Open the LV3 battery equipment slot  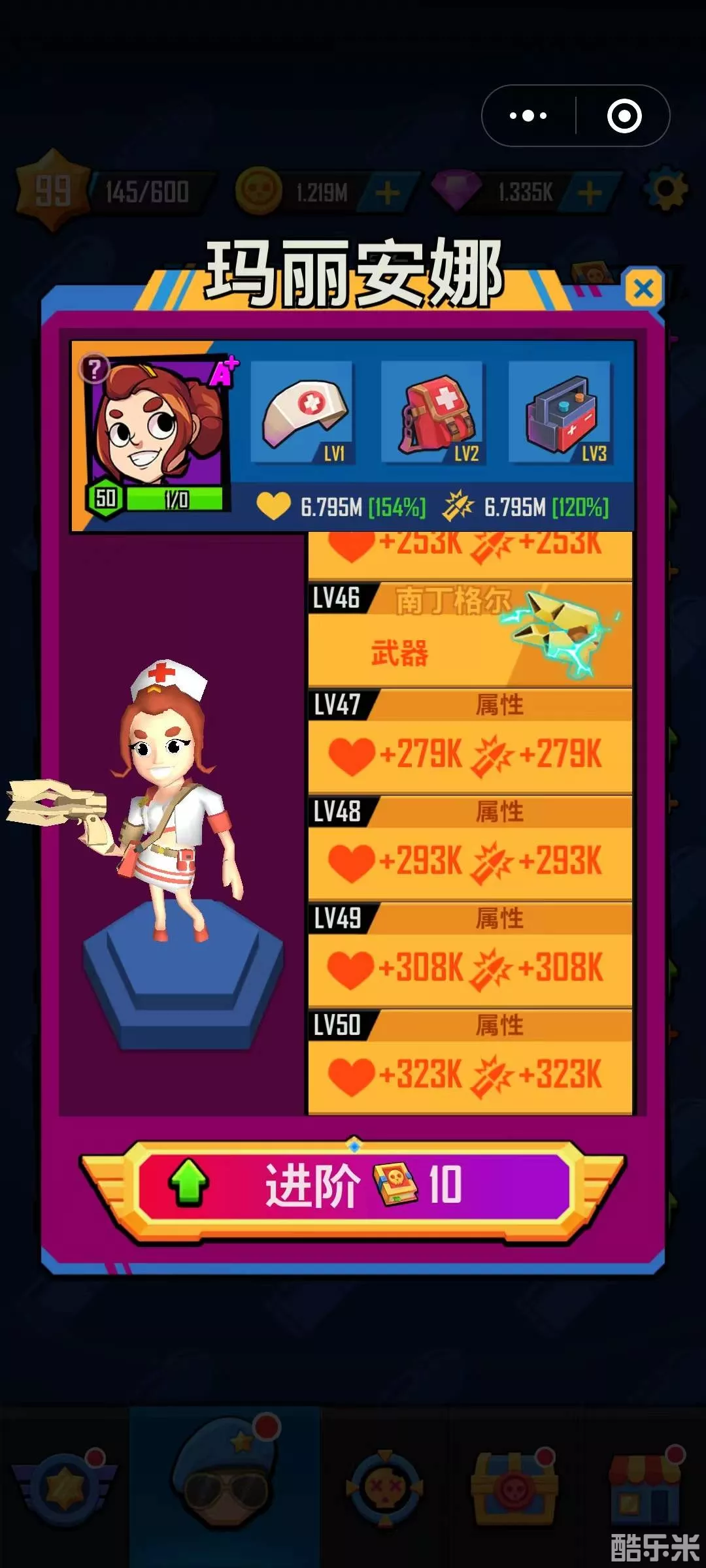[x=560, y=412]
